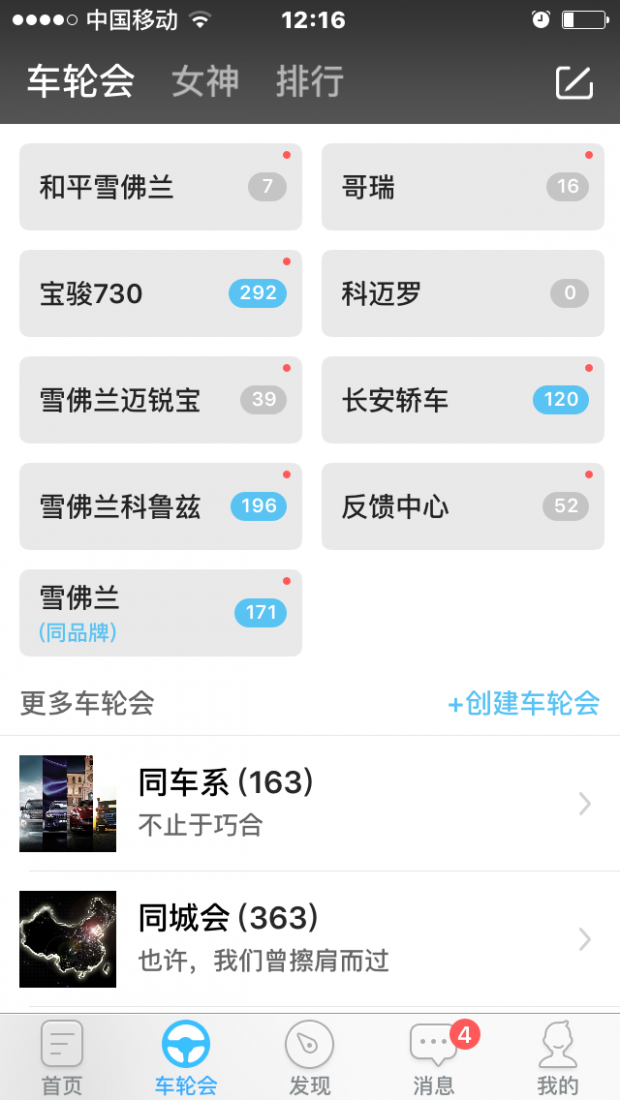
Task: Open the 消息 messages tab
Action: (433, 1058)
